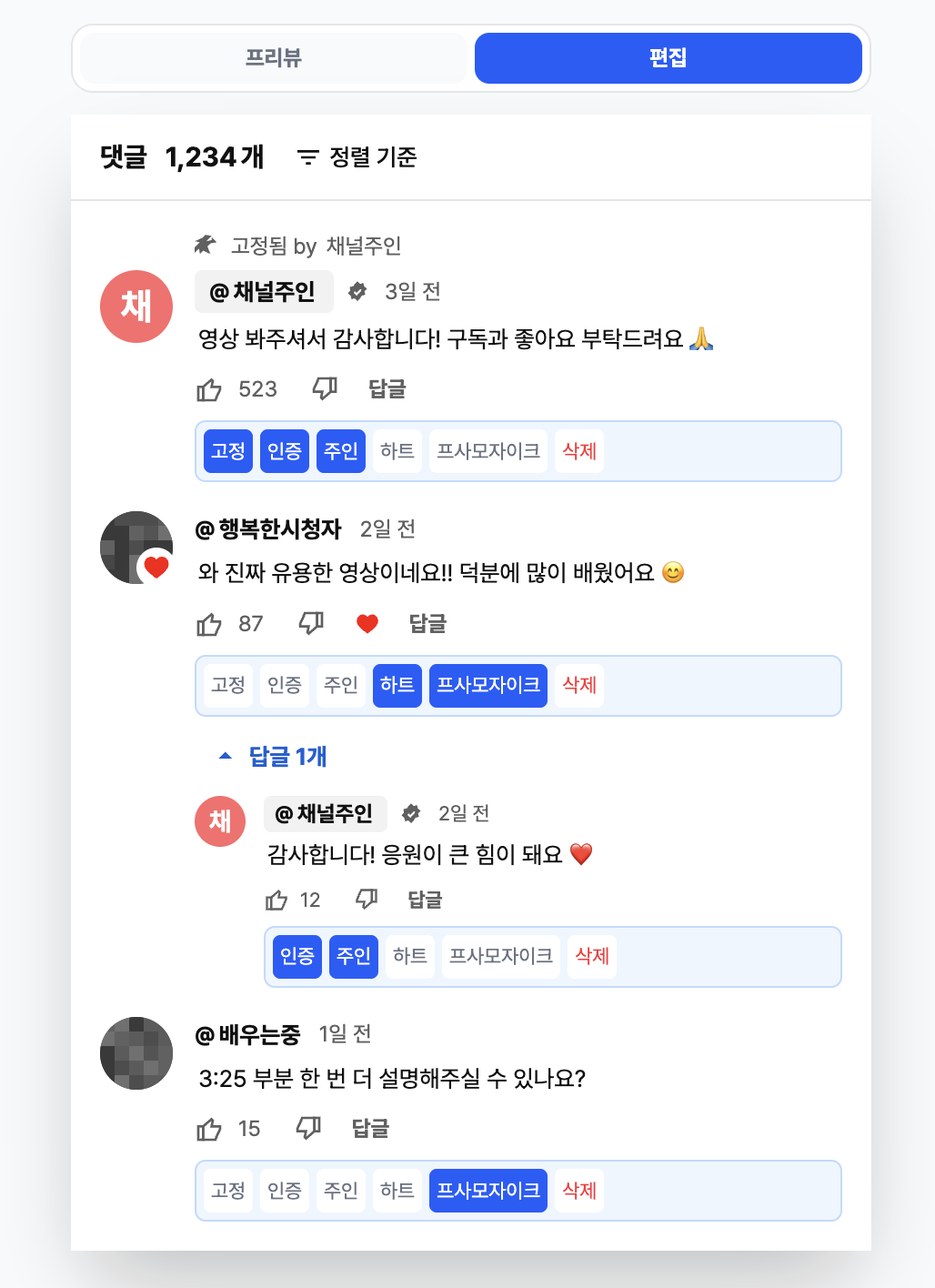Click 답글 under the pinned comment

coord(386,388)
